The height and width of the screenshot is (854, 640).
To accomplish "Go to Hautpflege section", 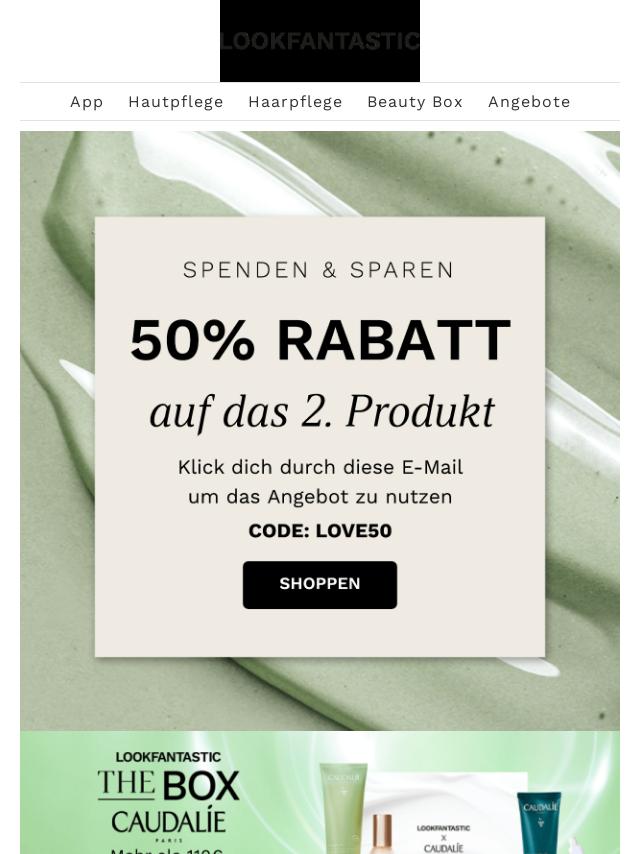I will point(176,102).
